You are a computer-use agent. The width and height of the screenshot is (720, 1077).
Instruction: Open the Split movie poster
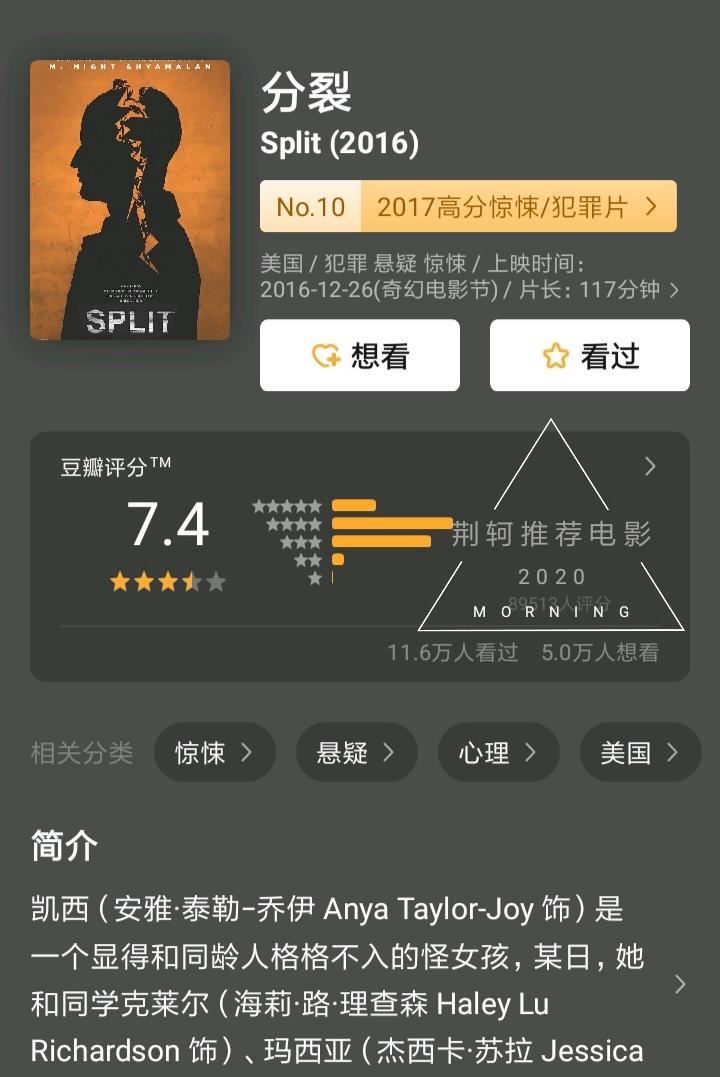130,200
